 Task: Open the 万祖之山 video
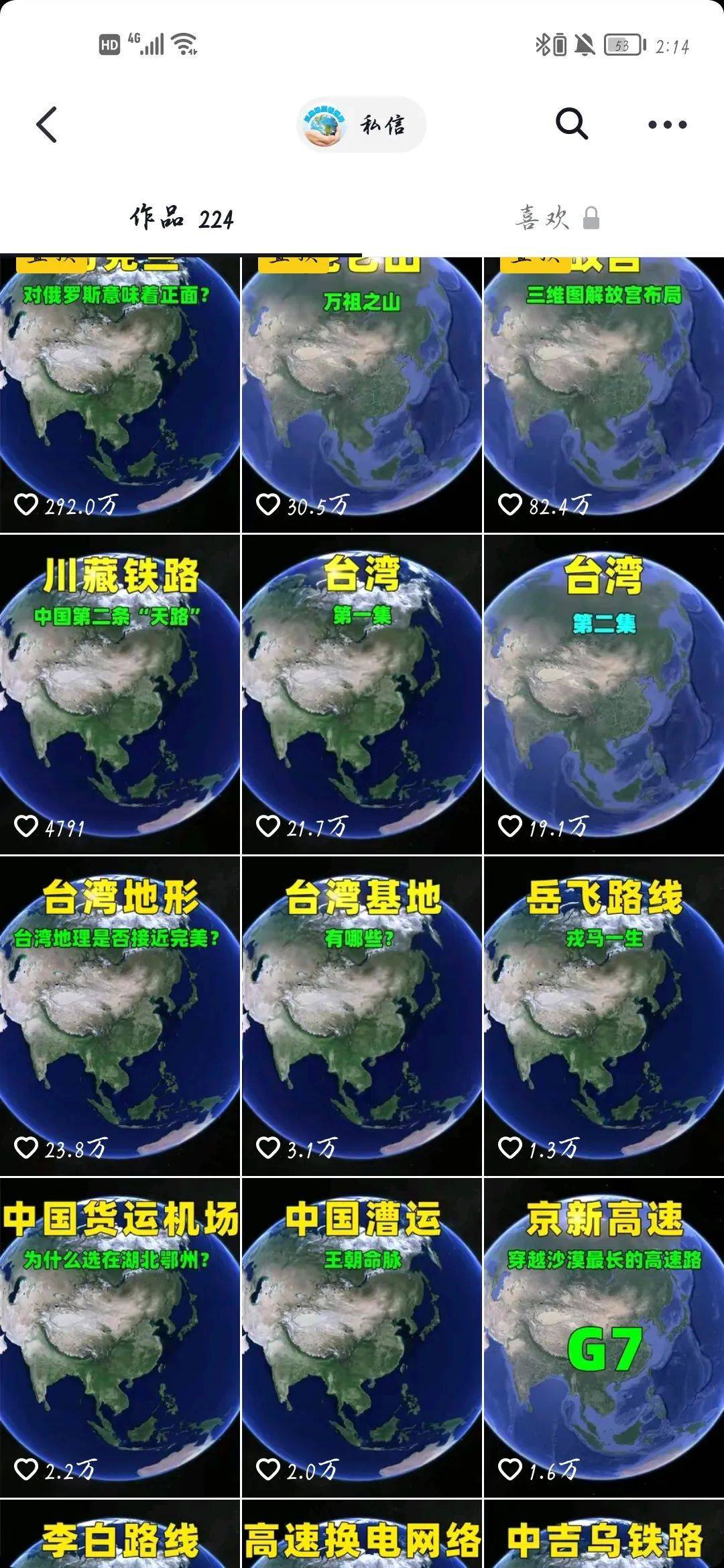(x=361, y=395)
